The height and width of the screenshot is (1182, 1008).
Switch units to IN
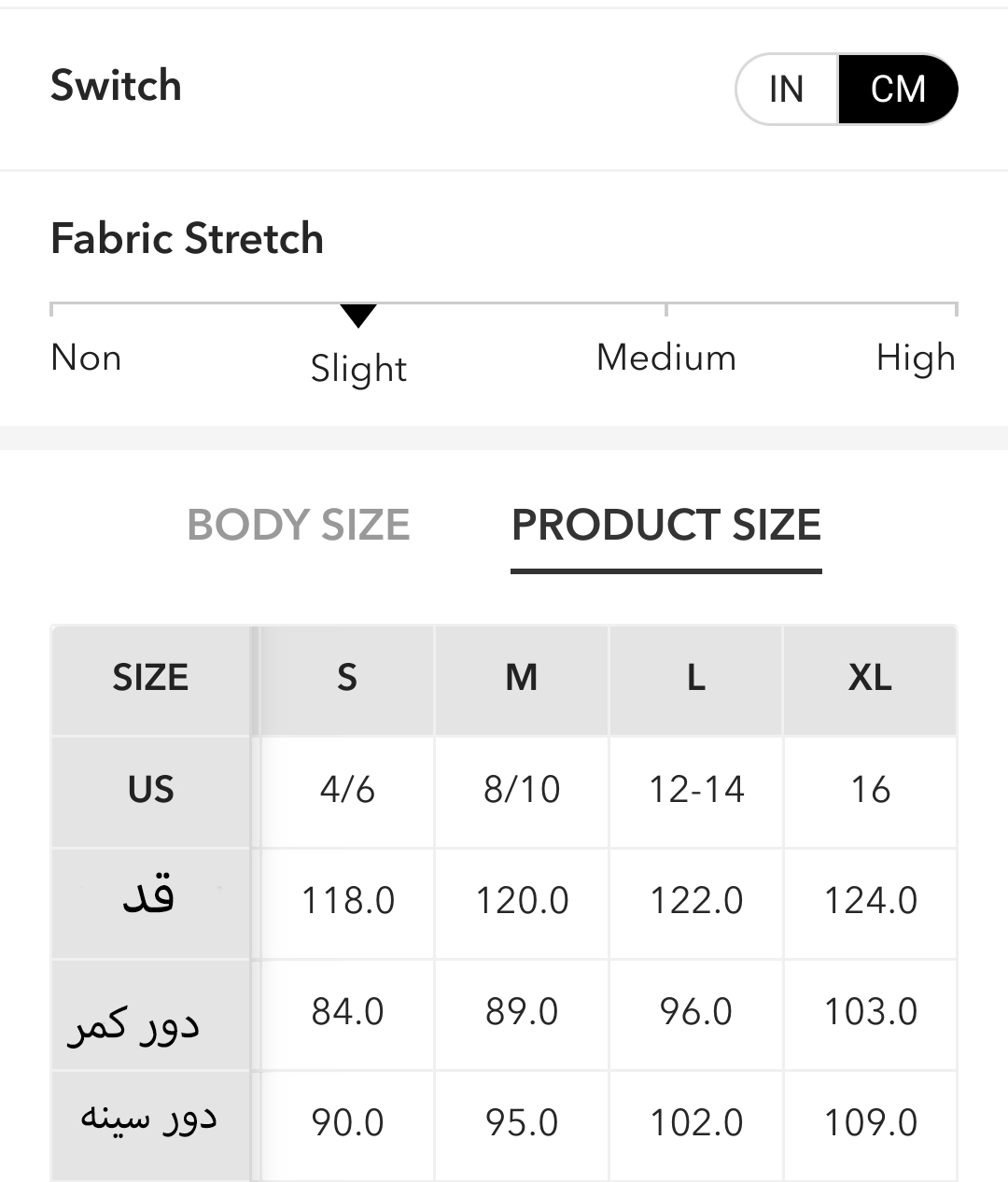787,90
